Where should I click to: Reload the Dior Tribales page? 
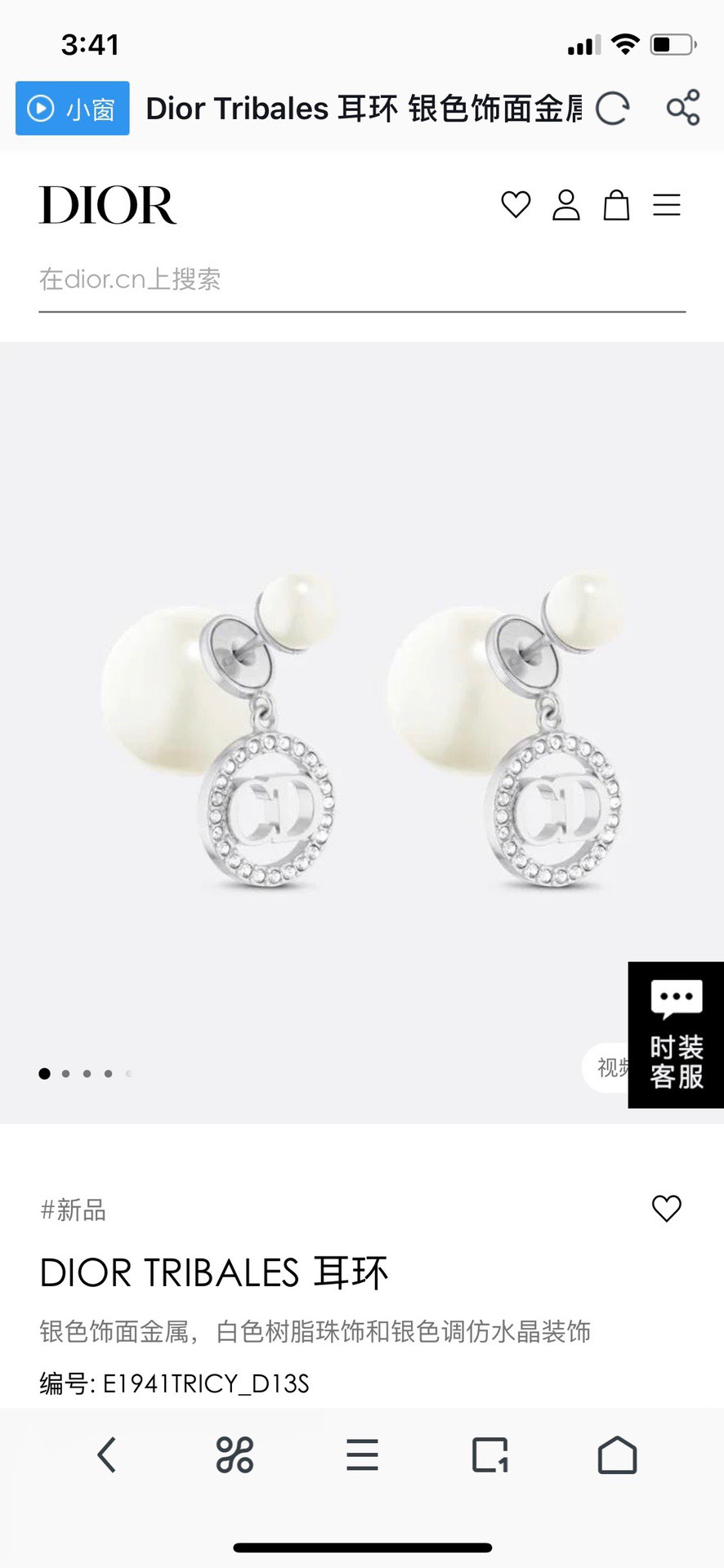[x=612, y=109]
